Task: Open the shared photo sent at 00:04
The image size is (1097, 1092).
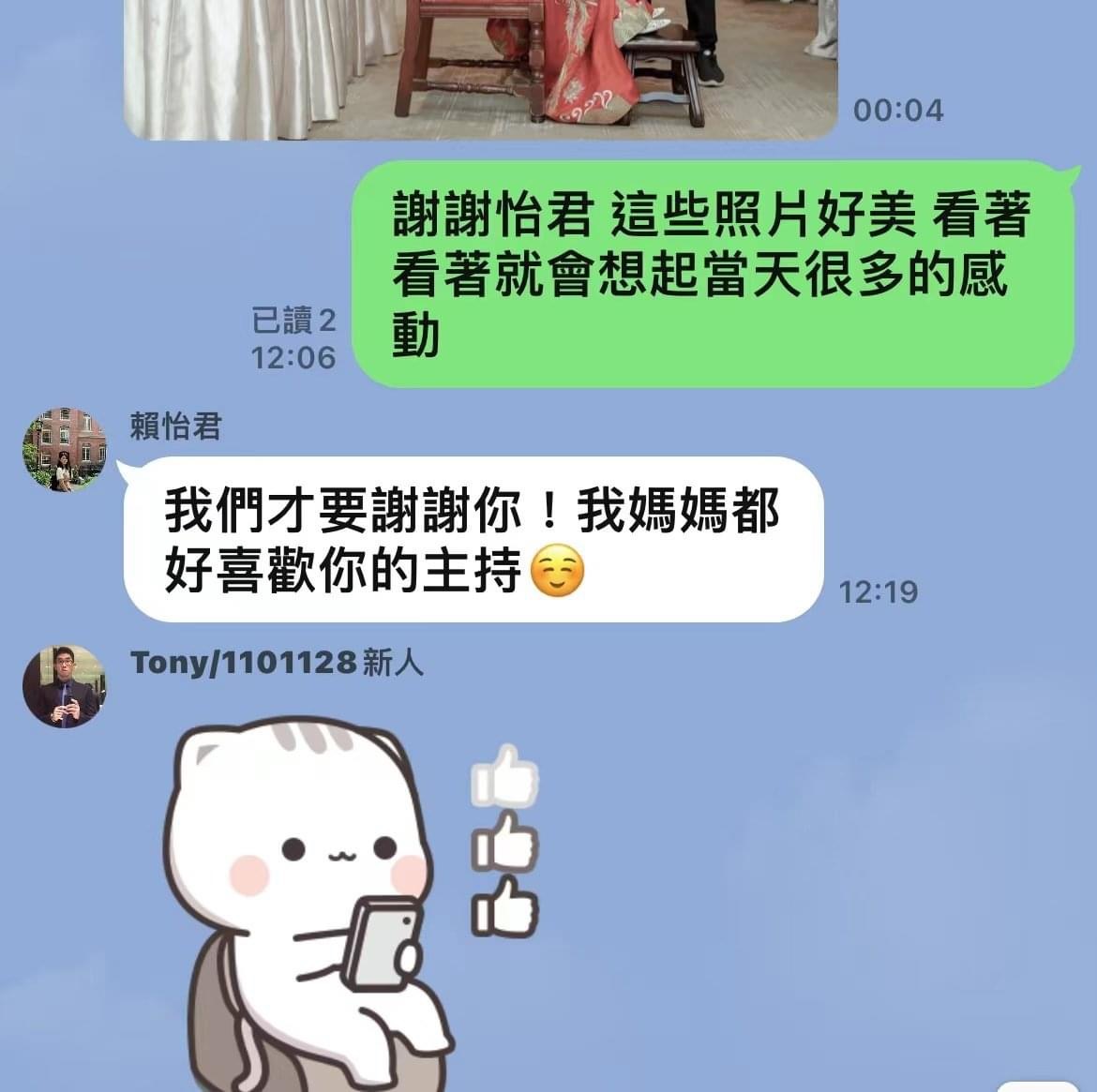Action: click(x=480, y=66)
